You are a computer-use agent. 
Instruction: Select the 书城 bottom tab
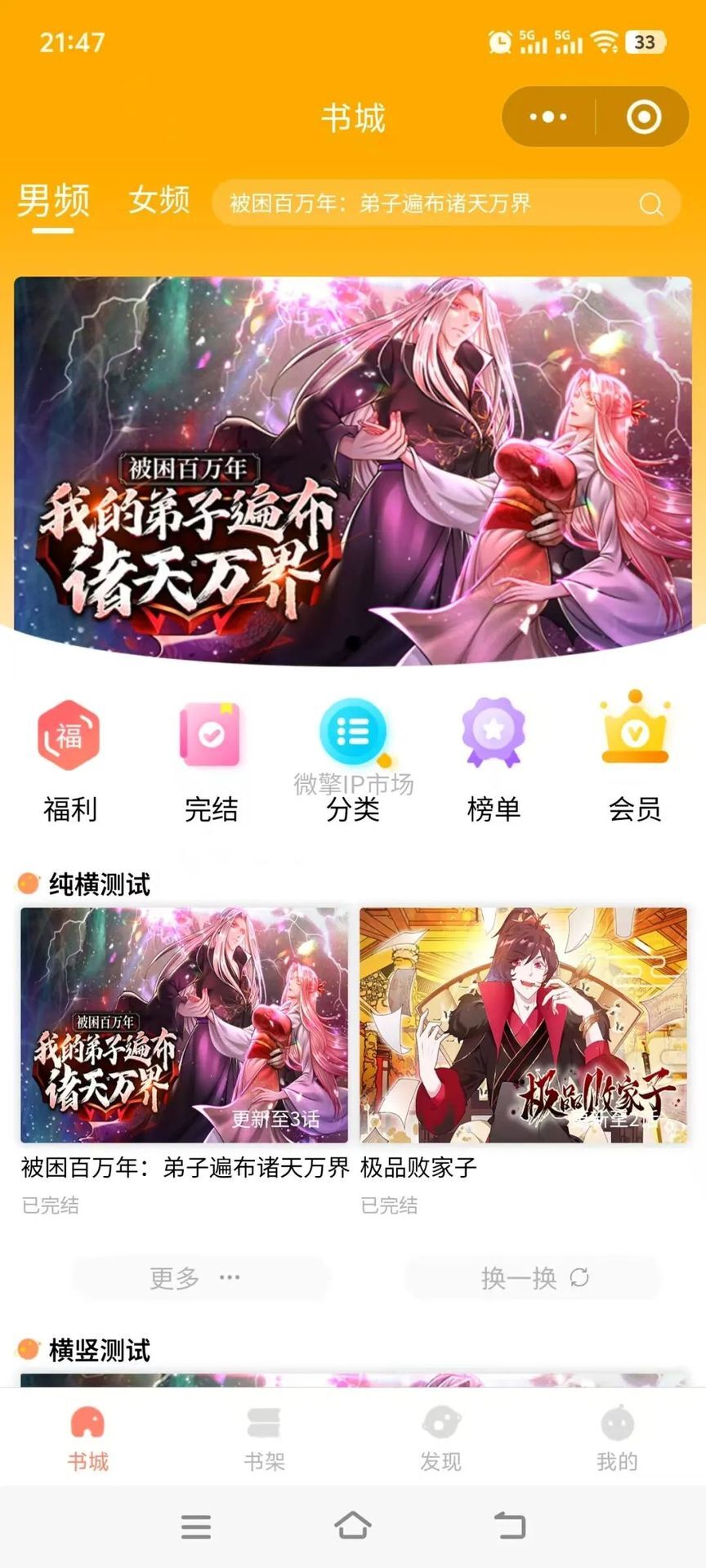point(87,1439)
